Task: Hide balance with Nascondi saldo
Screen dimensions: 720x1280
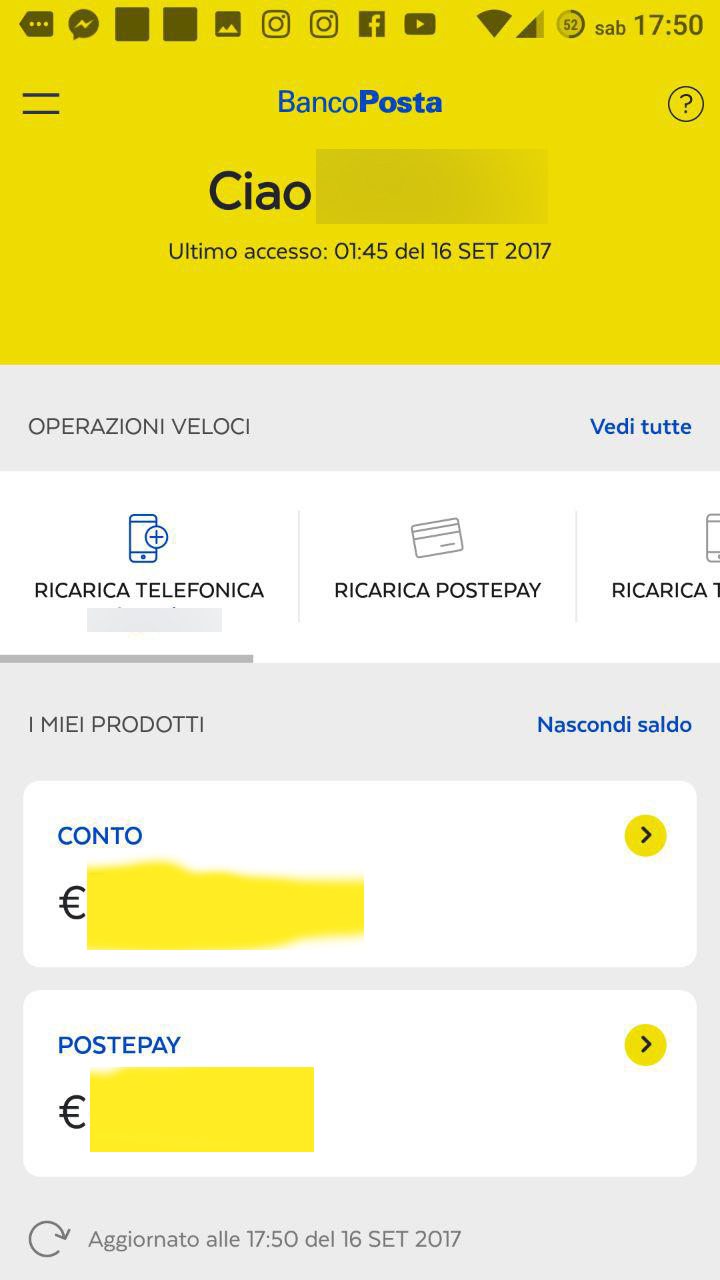Action: [x=614, y=724]
